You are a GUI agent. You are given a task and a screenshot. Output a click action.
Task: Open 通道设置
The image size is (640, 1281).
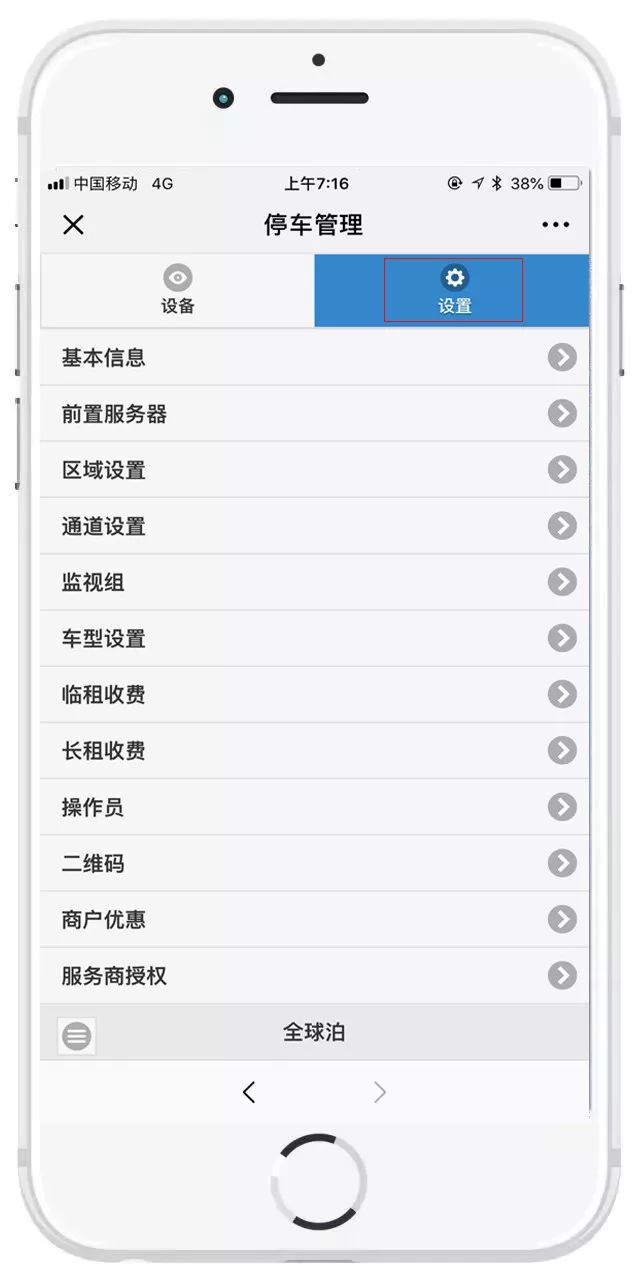tap(315, 526)
